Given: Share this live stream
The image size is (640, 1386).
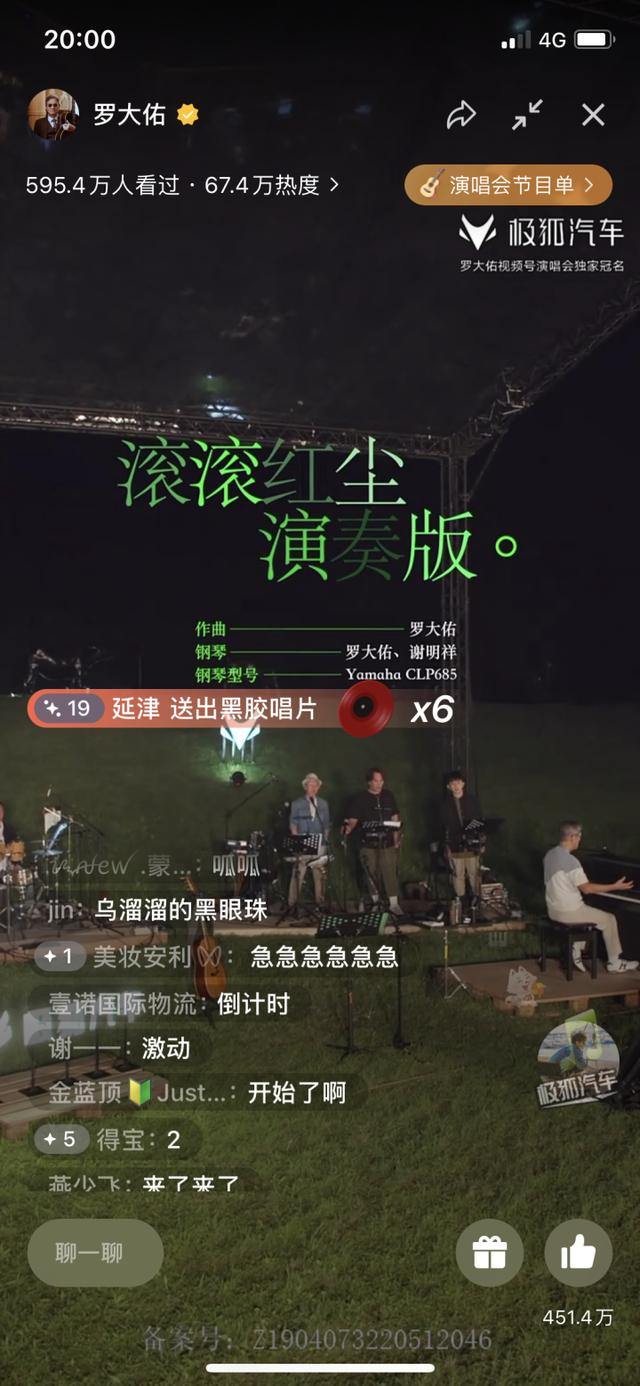Looking at the screenshot, I should tap(461, 115).
